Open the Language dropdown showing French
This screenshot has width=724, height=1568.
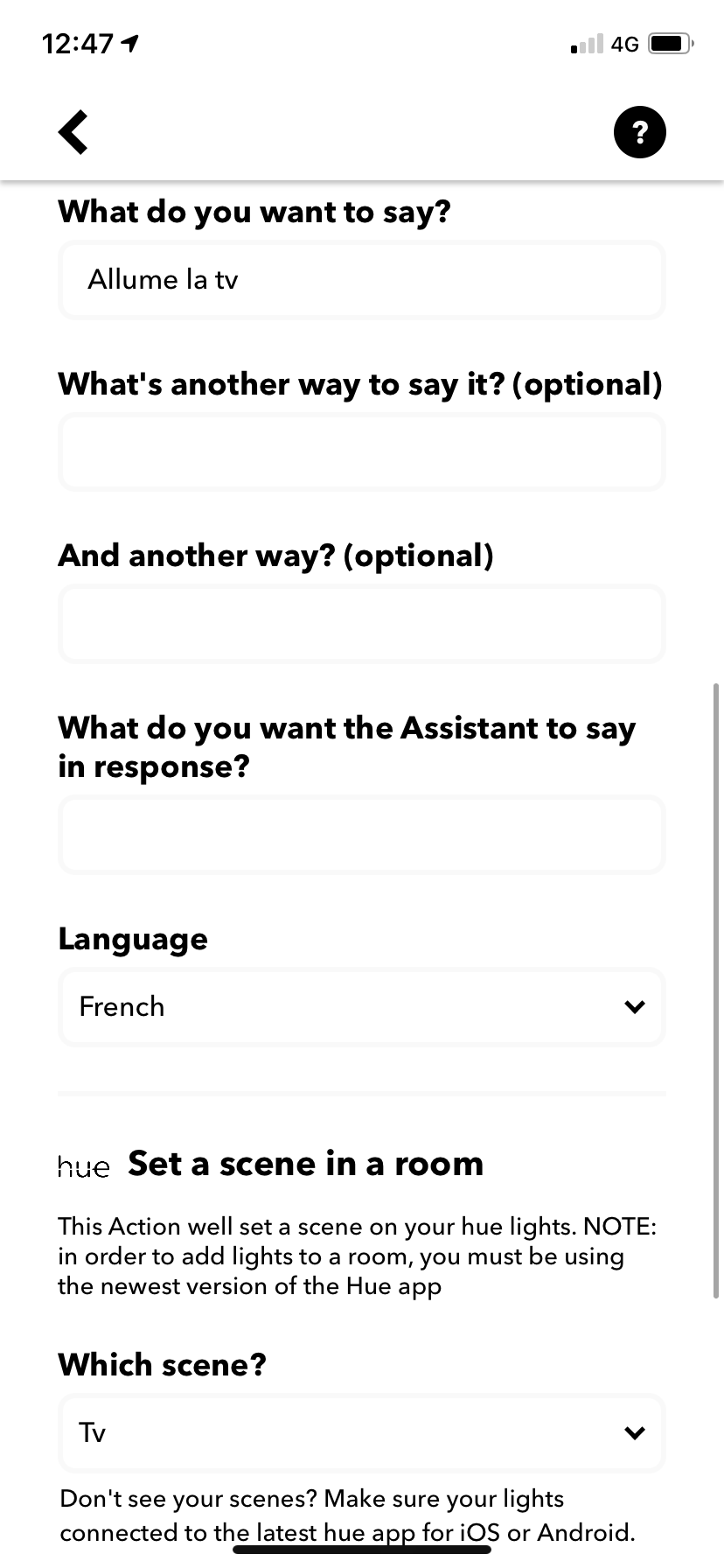362,1006
